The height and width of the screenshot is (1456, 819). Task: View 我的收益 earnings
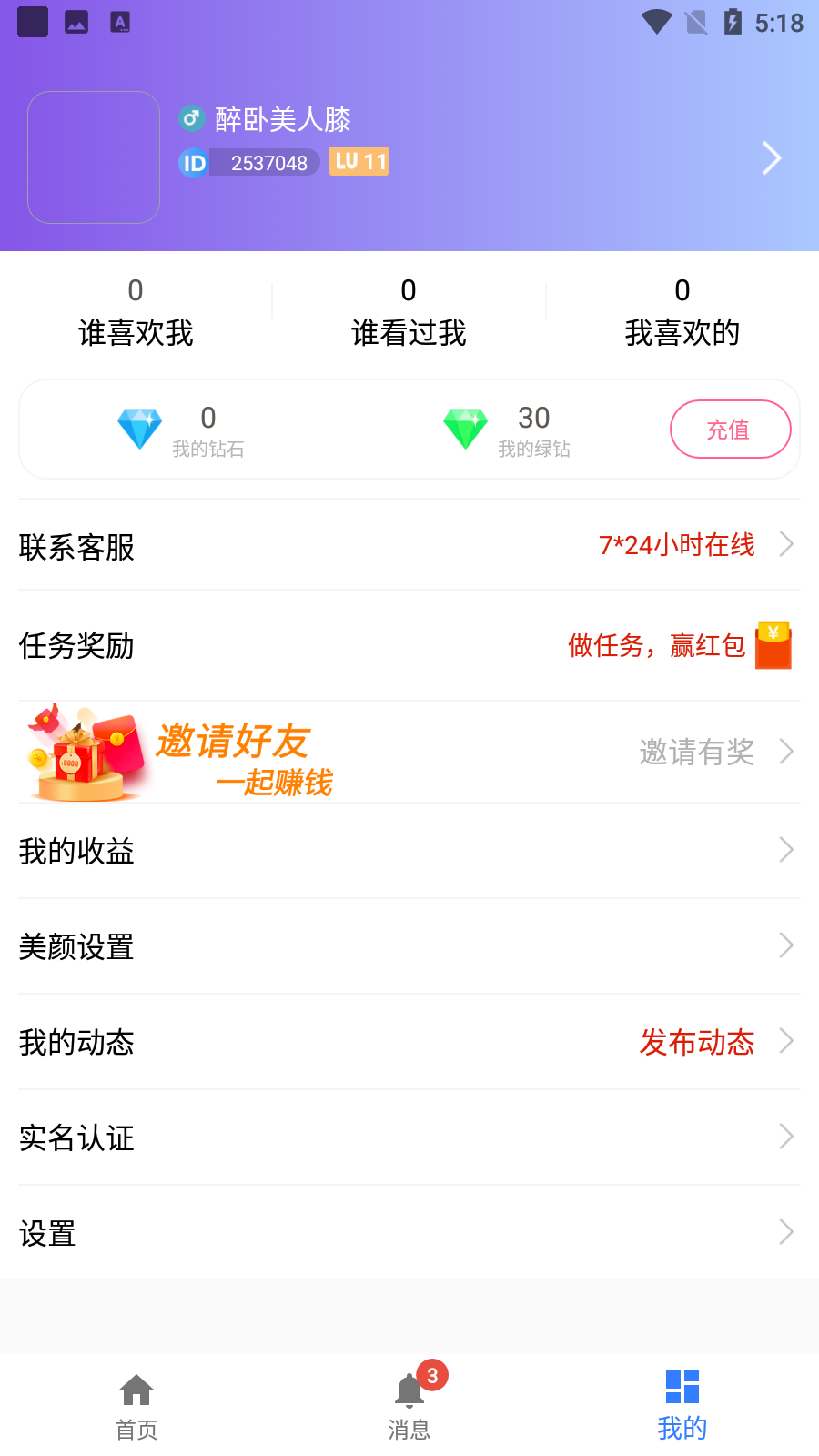[409, 851]
